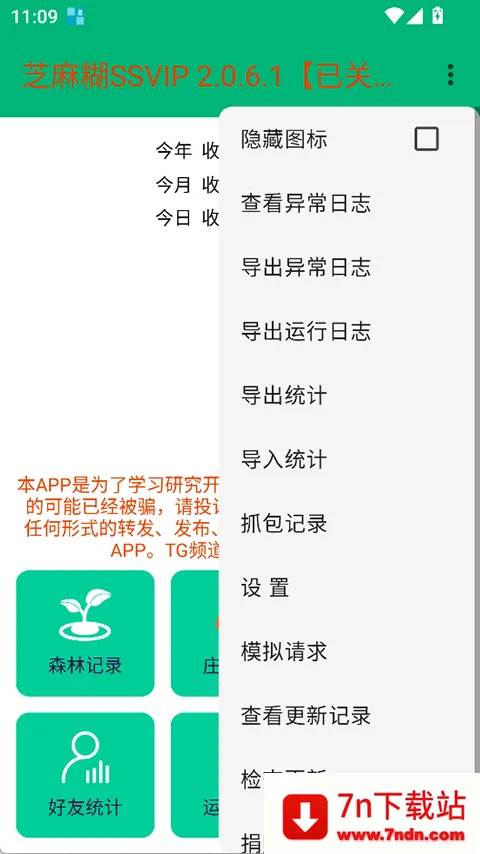The height and width of the screenshot is (854, 480).
Task: Choose 模拟请求 option
Action: 347,651
